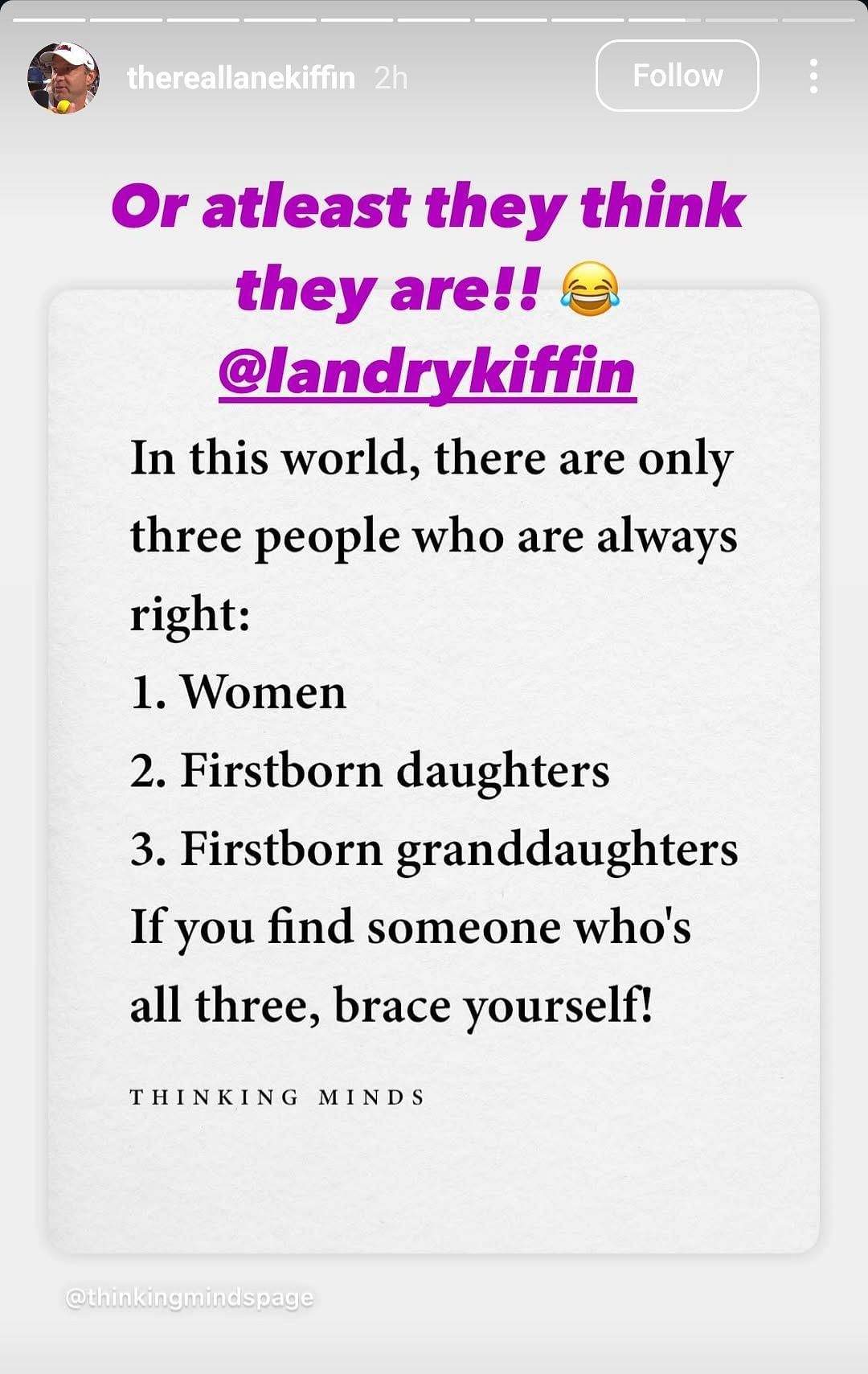The height and width of the screenshot is (1374, 868).
Task: Open the story options overflow menu
Action: 813,76
